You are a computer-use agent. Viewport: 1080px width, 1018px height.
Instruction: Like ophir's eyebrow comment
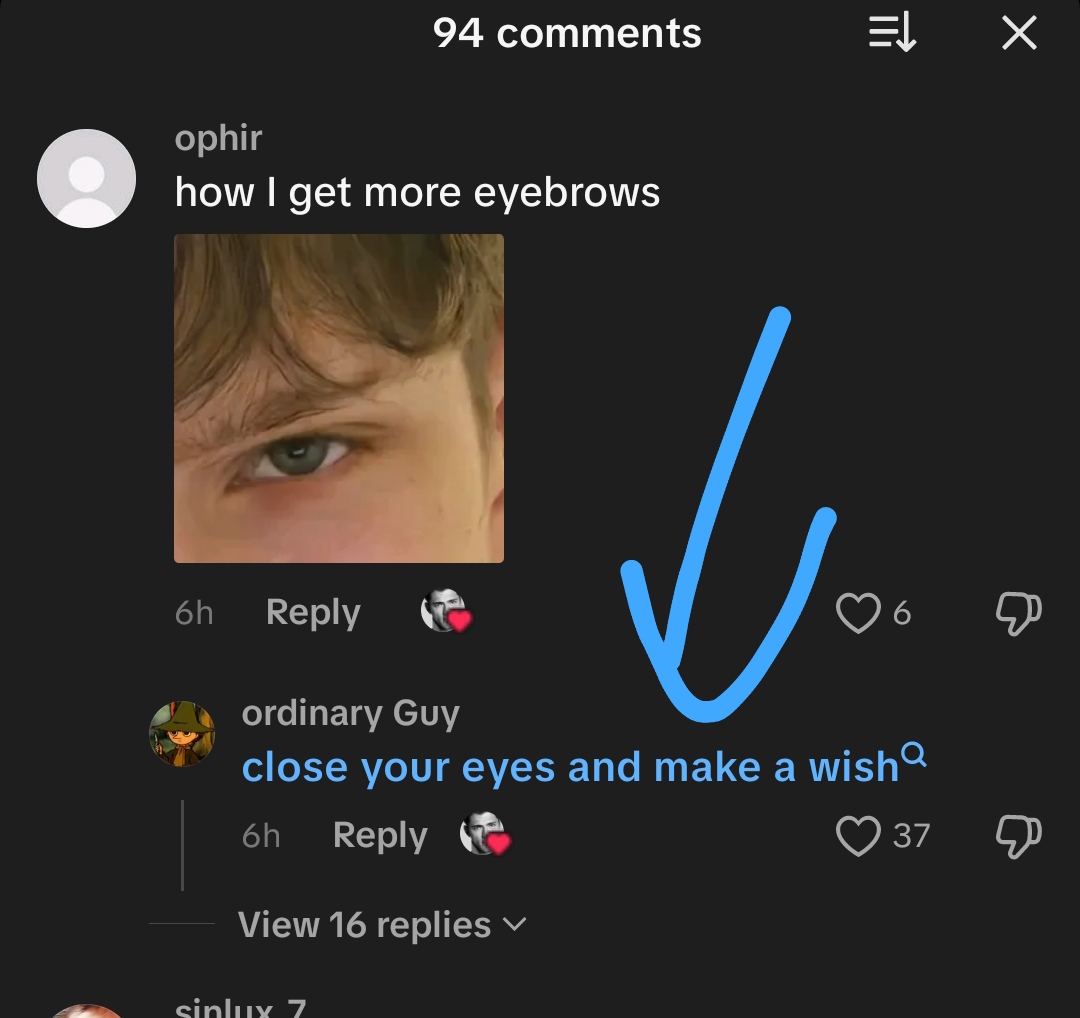click(858, 613)
